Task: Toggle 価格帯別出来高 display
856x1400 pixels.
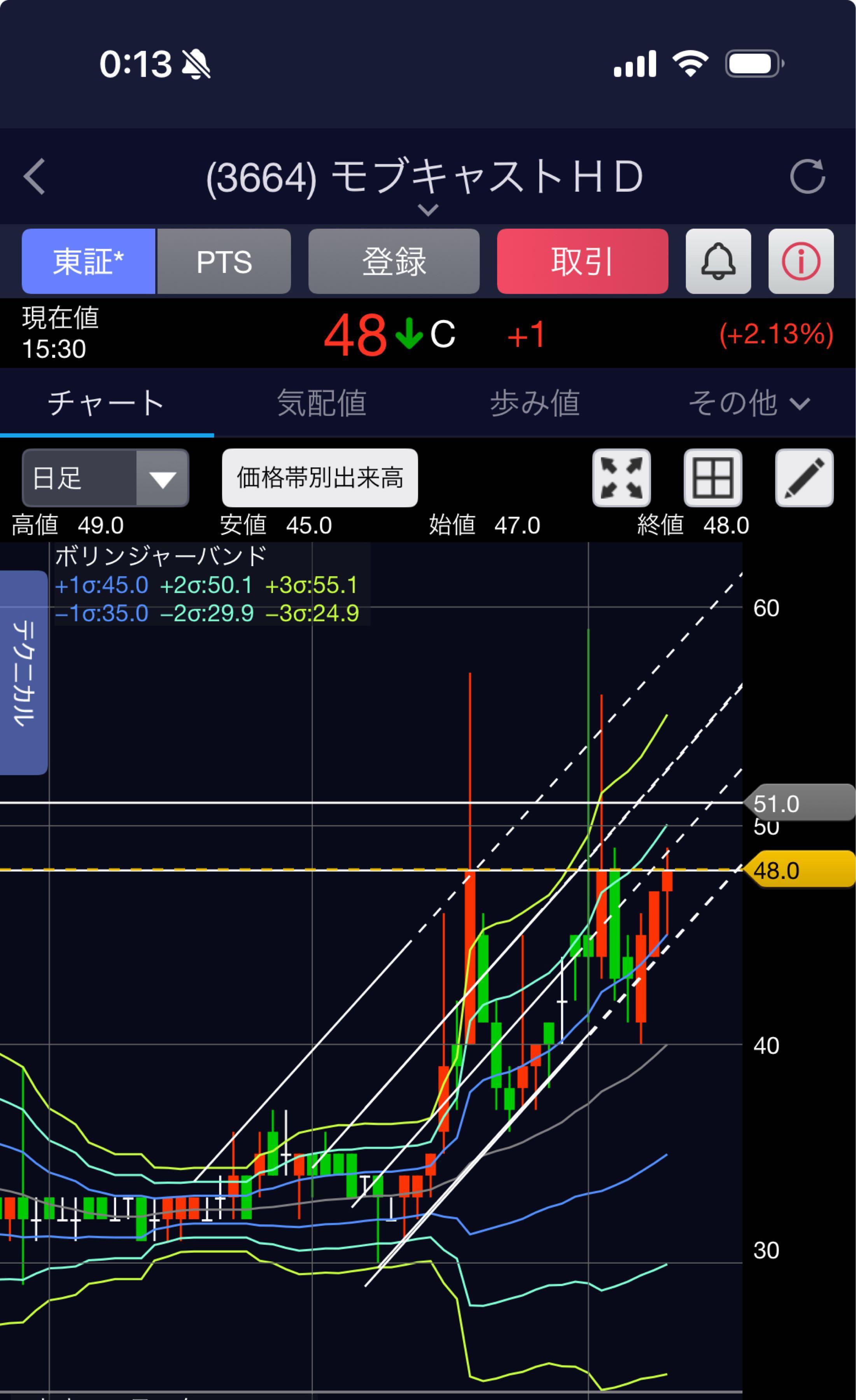Action: (320, 478)
